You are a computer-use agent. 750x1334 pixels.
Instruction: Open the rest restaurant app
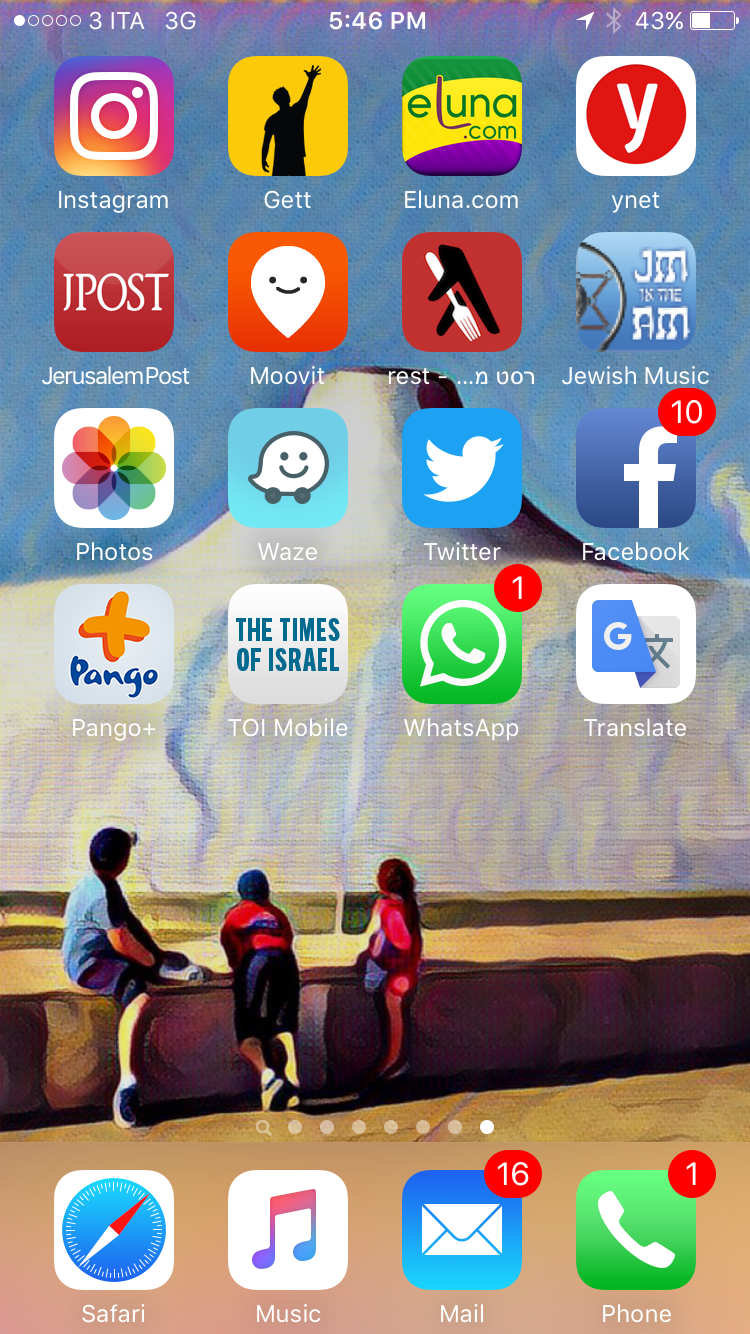[462, 292]
